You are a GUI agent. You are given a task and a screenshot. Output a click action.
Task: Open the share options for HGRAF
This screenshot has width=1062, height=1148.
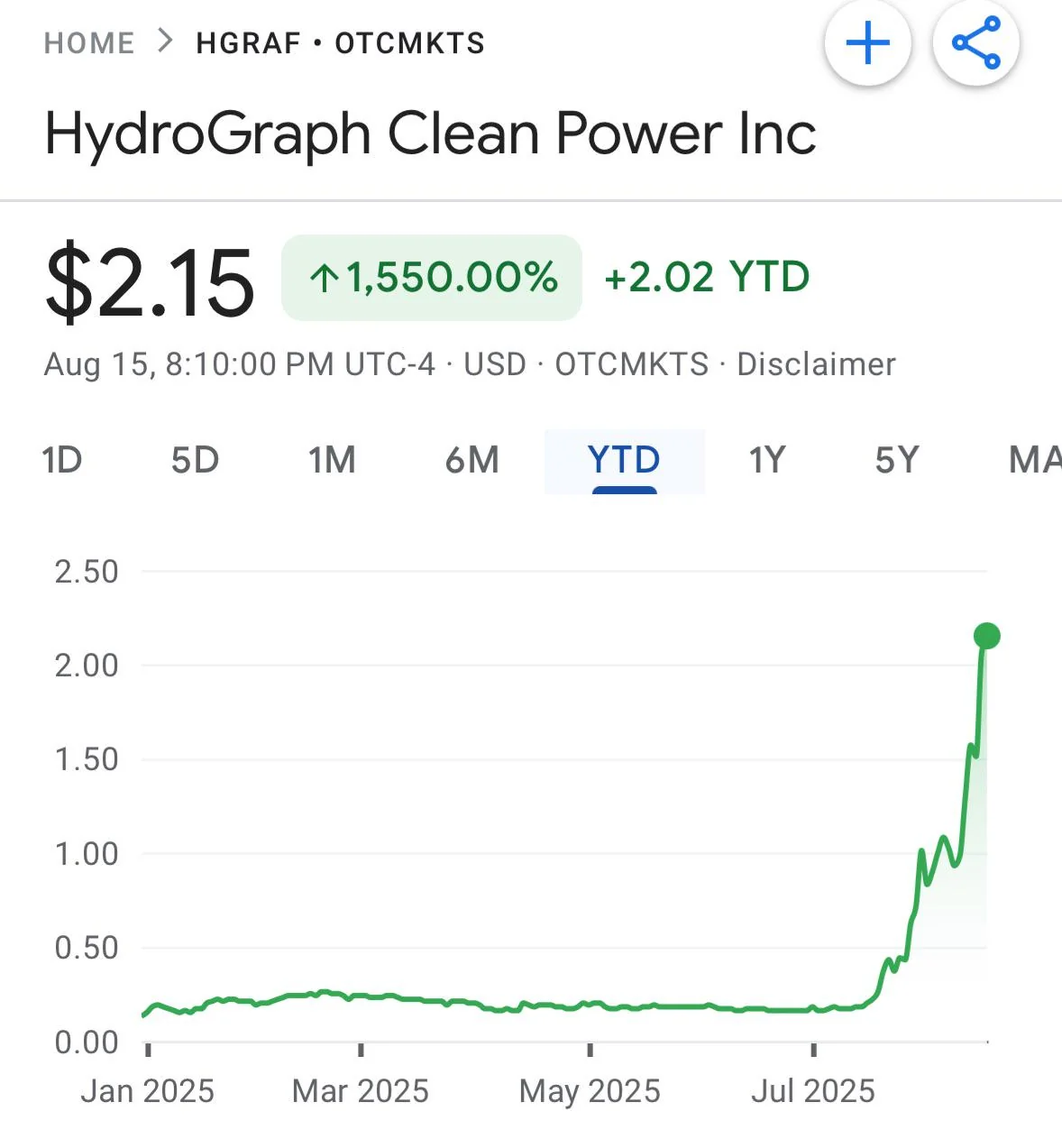click(976, 42)
